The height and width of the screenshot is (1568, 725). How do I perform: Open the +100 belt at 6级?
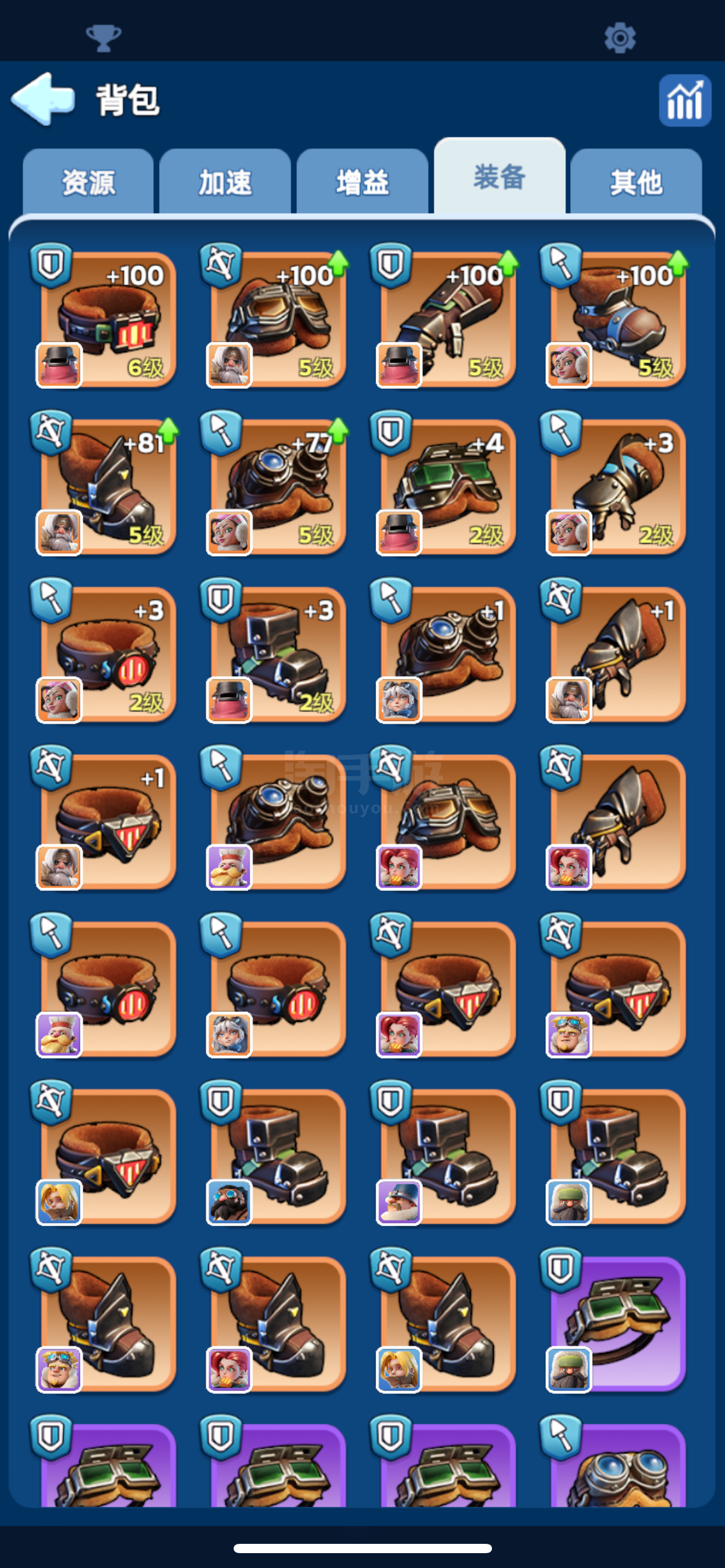pos(105,317)
